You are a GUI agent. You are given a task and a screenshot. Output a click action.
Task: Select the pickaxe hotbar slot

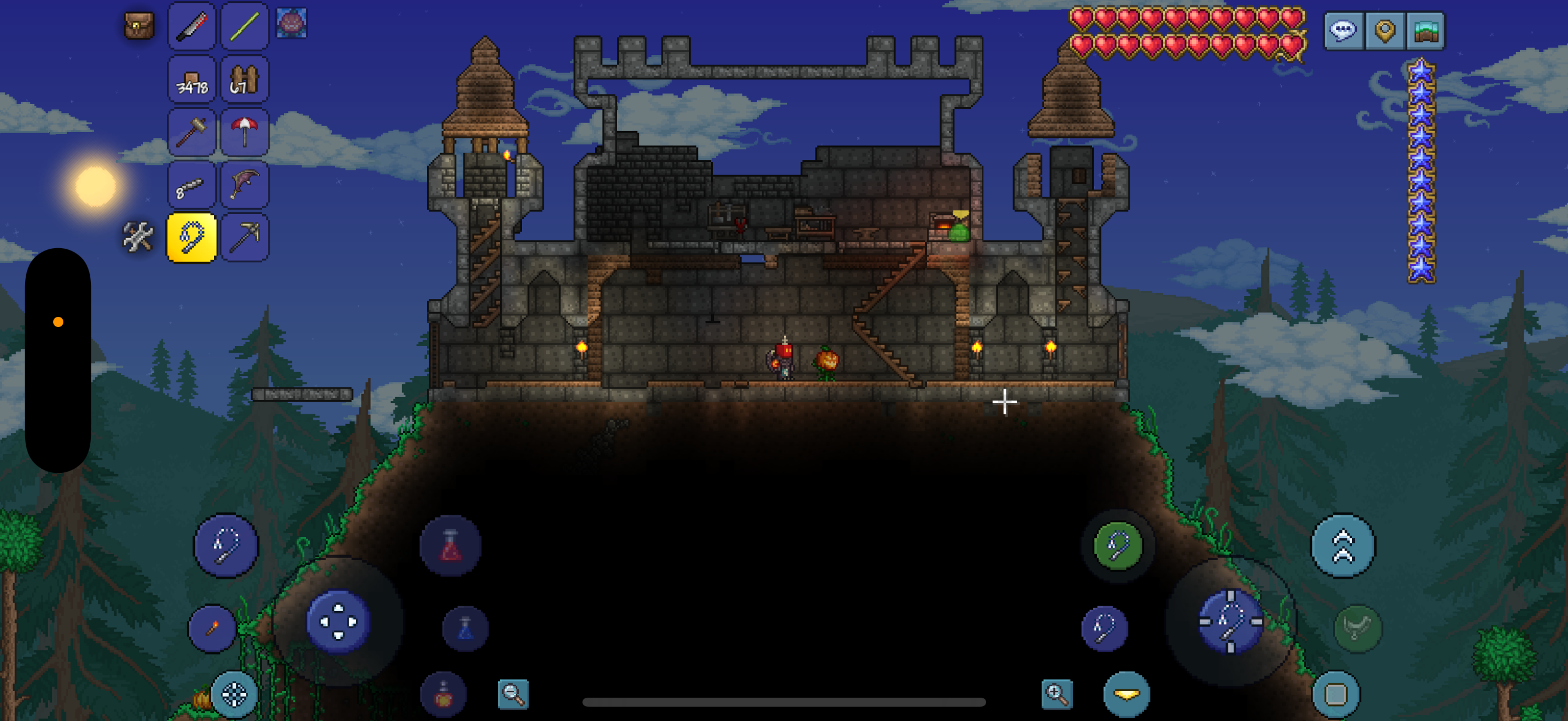pos(244,237)
